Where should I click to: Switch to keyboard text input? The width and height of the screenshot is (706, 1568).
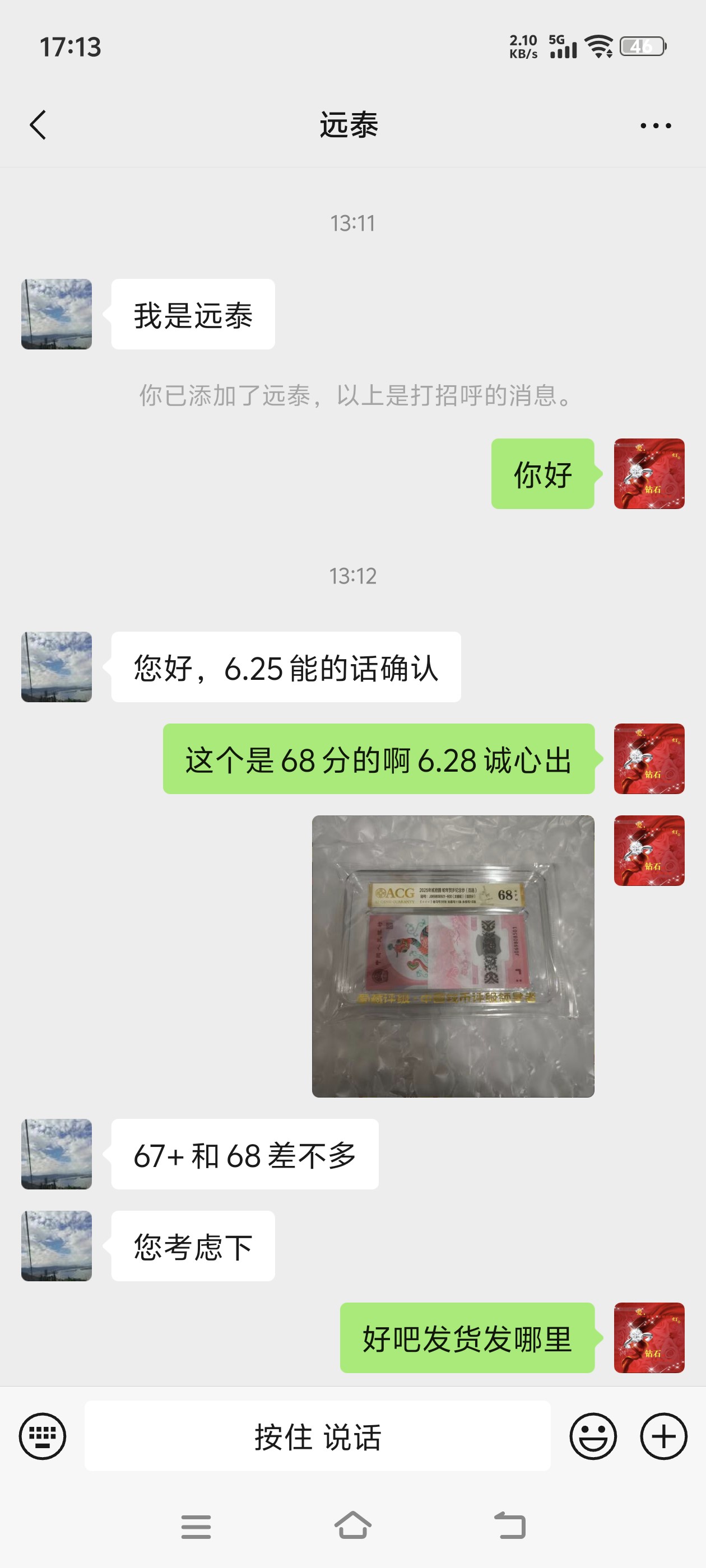coord(42,1436)
